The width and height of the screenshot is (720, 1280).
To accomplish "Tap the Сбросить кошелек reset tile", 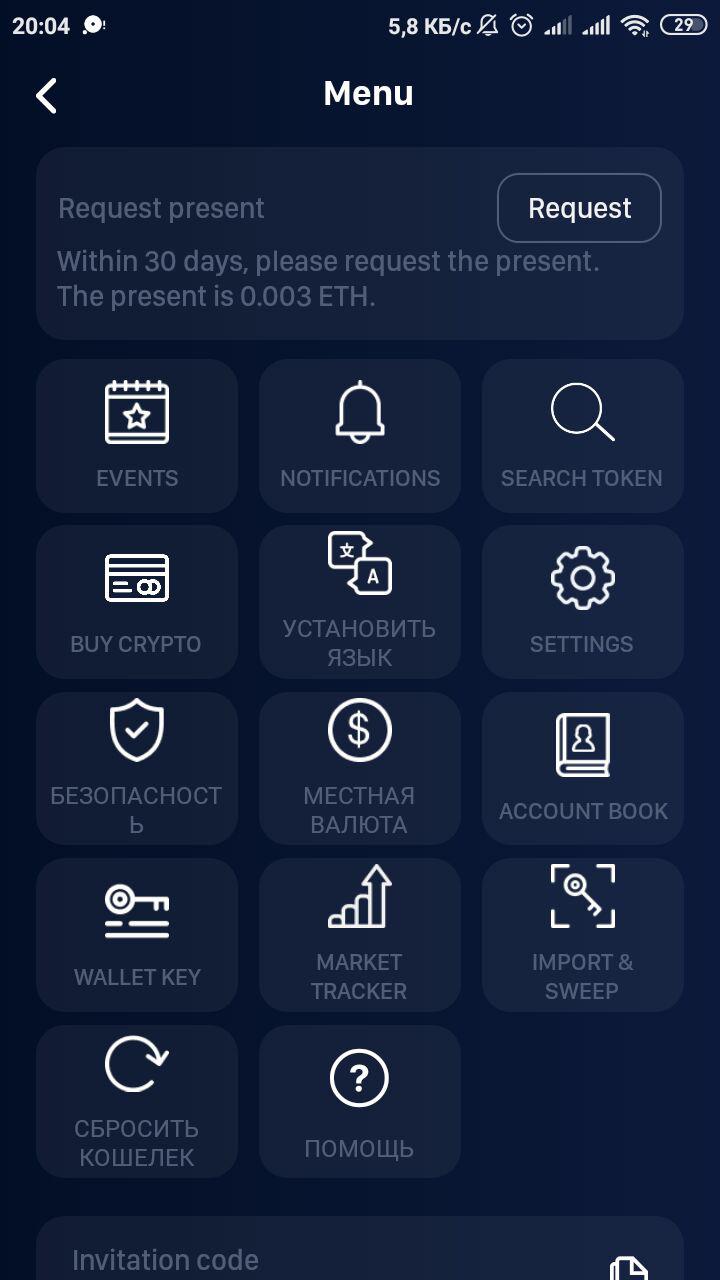I will (x=137, y=1100).
